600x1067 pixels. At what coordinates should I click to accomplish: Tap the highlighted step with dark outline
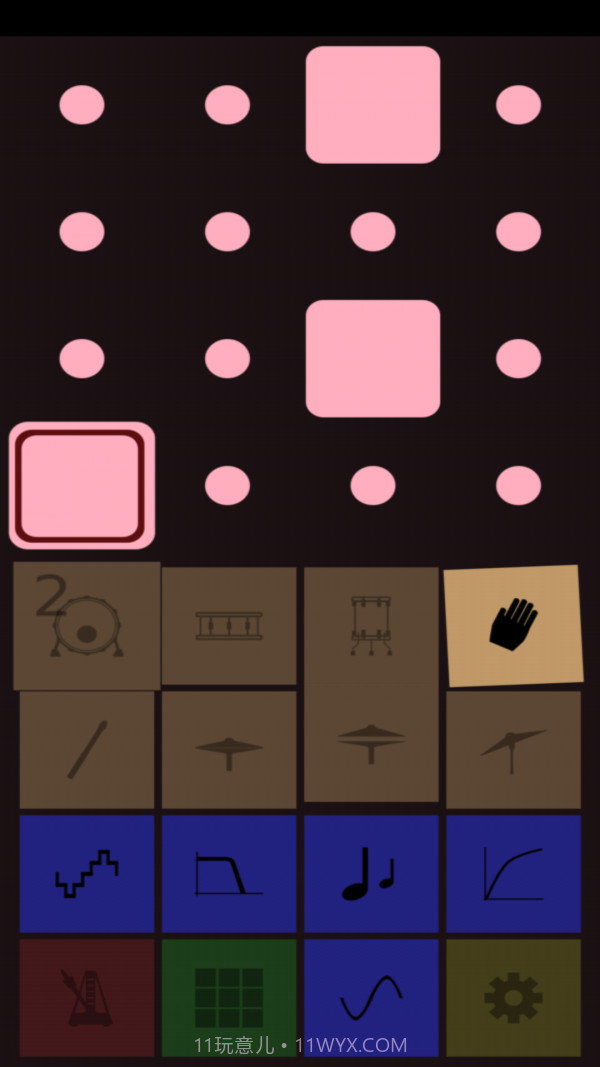pos(82,486)
